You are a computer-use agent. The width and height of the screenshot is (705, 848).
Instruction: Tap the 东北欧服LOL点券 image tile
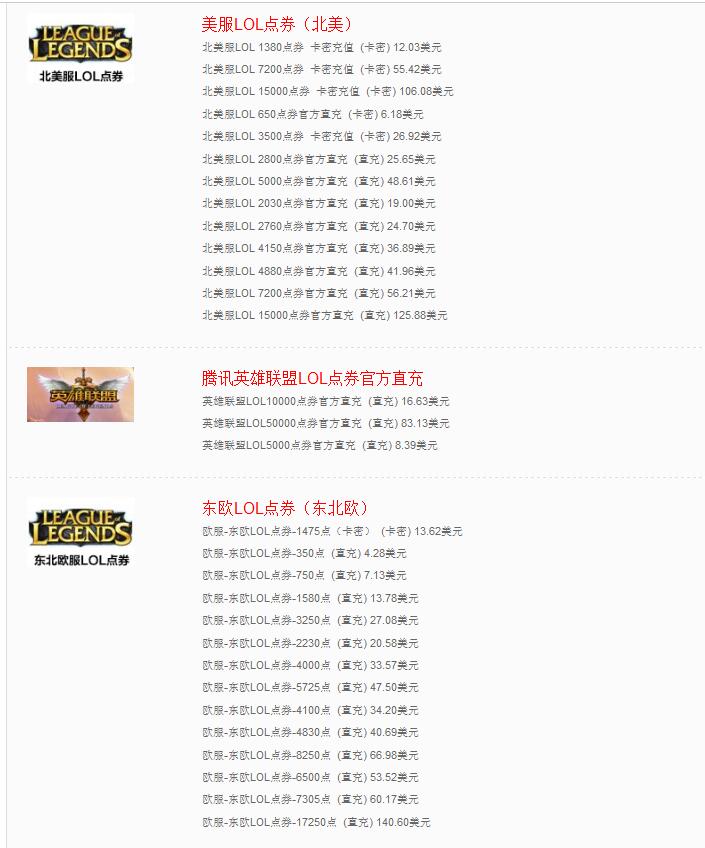80,534
